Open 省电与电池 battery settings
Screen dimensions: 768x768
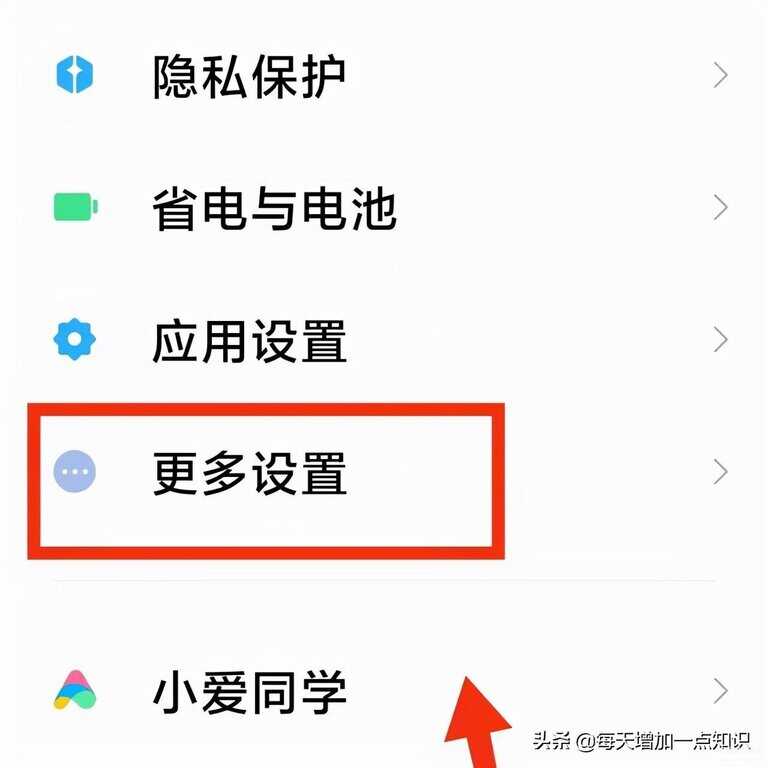[x=274, y=208]
